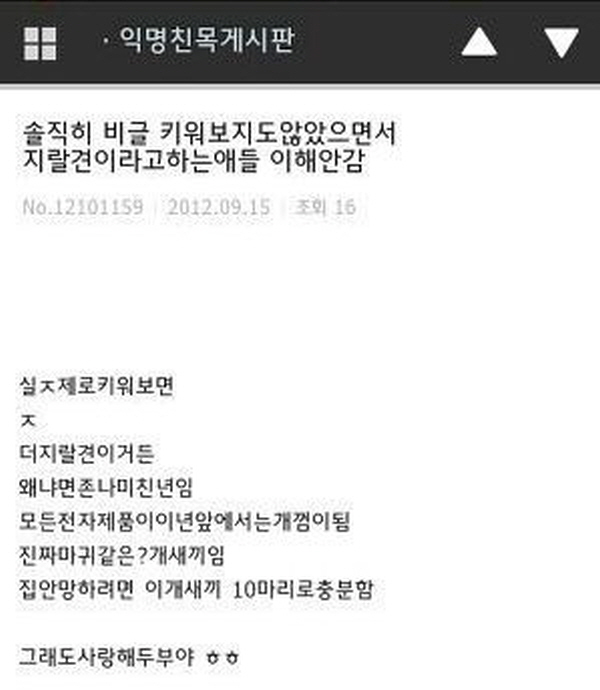Open the 익명친목게시판 board title

(x=206, y=41)
